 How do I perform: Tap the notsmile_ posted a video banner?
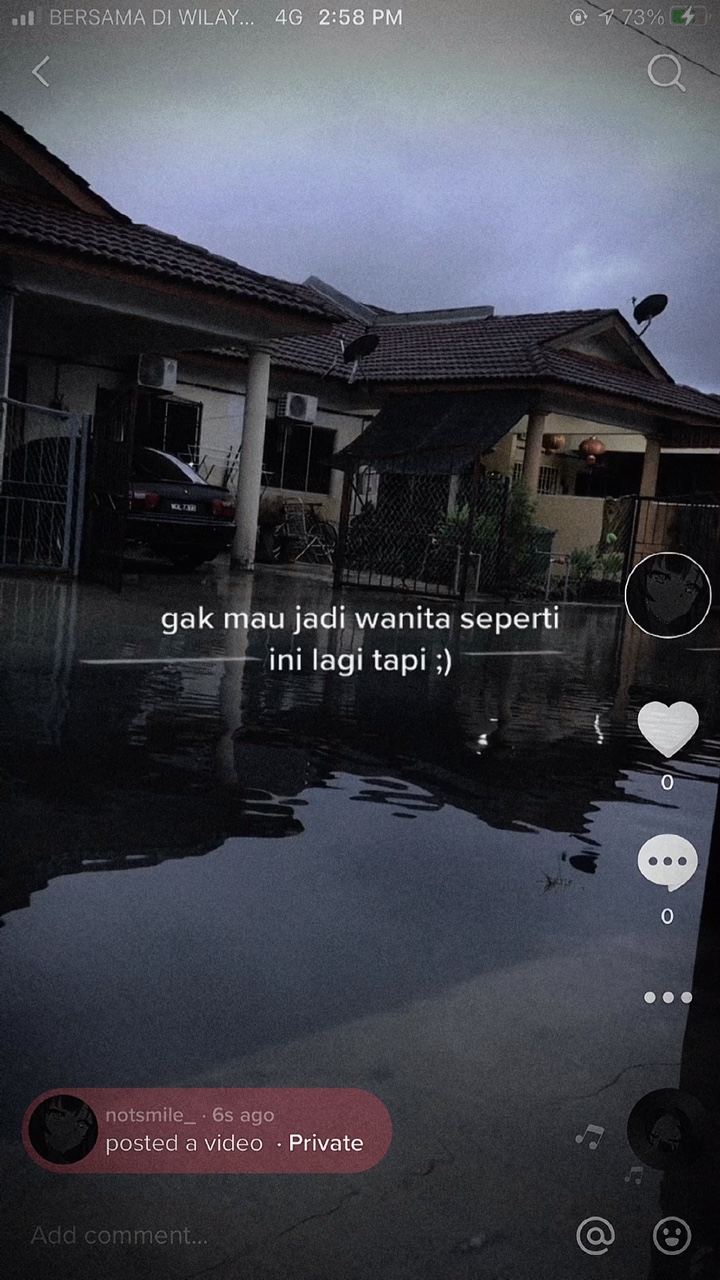tap(207, 1130)
